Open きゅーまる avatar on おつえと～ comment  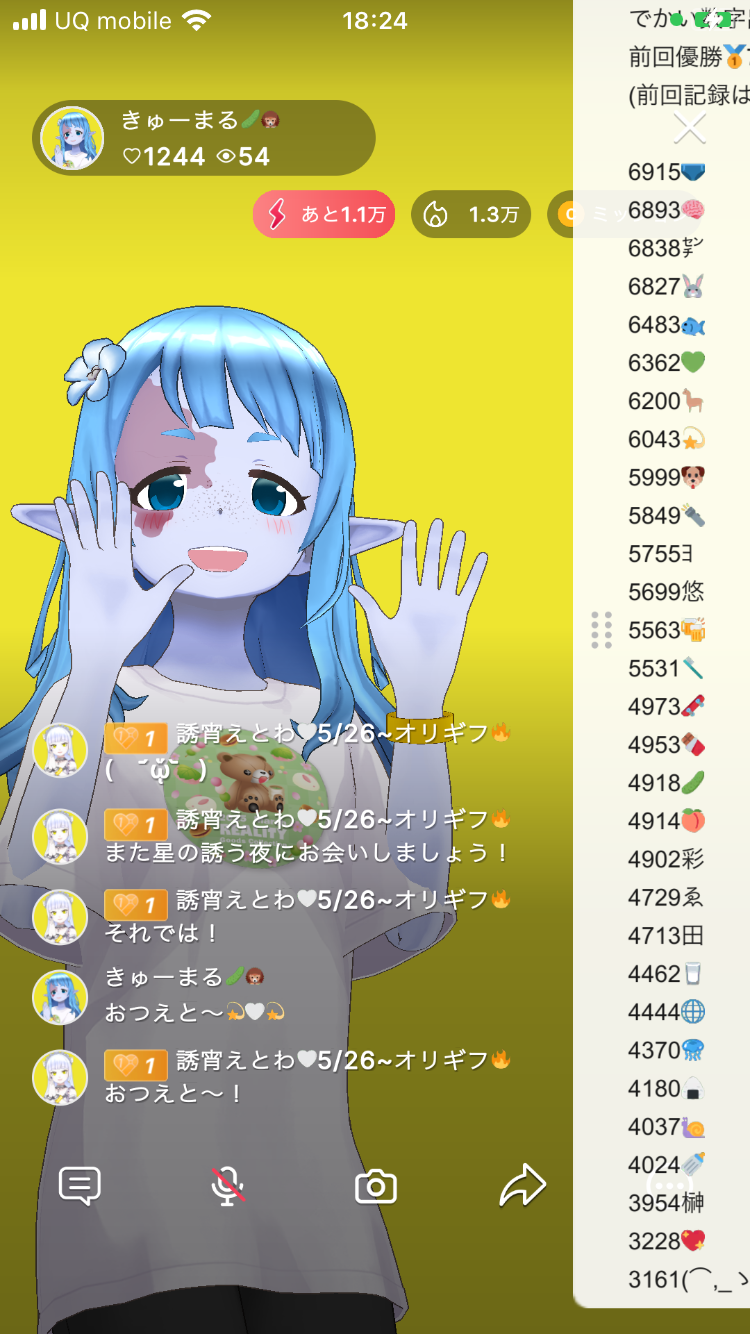61,998
